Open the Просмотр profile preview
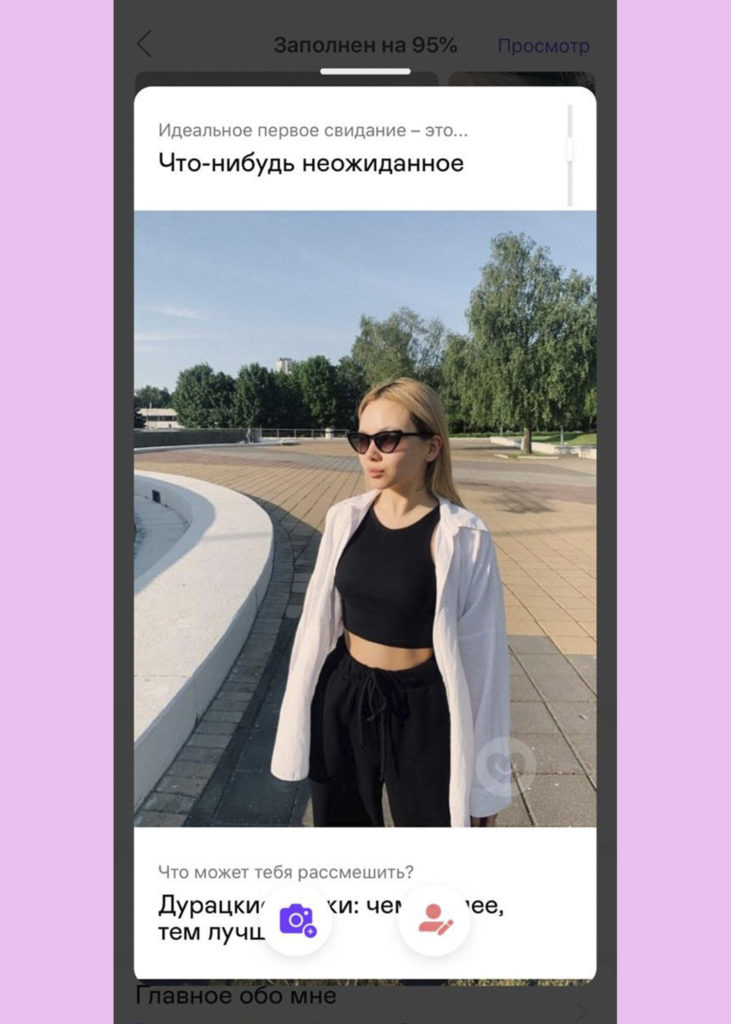Image resolution: width=731 pixels, height=1024 pixels. 543,46
